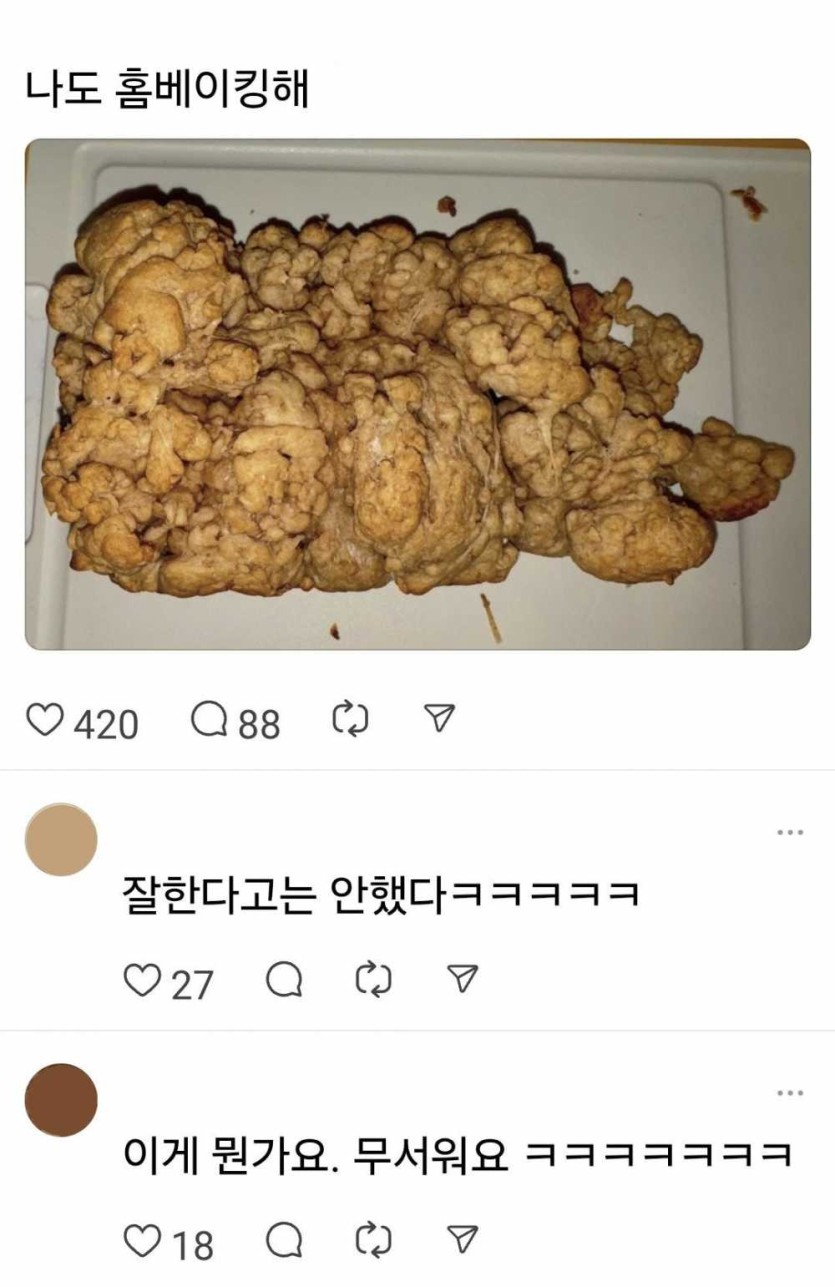Screen dimensions: 835x1287
Task: Like the '잘한다고는 안했다' comment
Action: (x=141, y=980)
